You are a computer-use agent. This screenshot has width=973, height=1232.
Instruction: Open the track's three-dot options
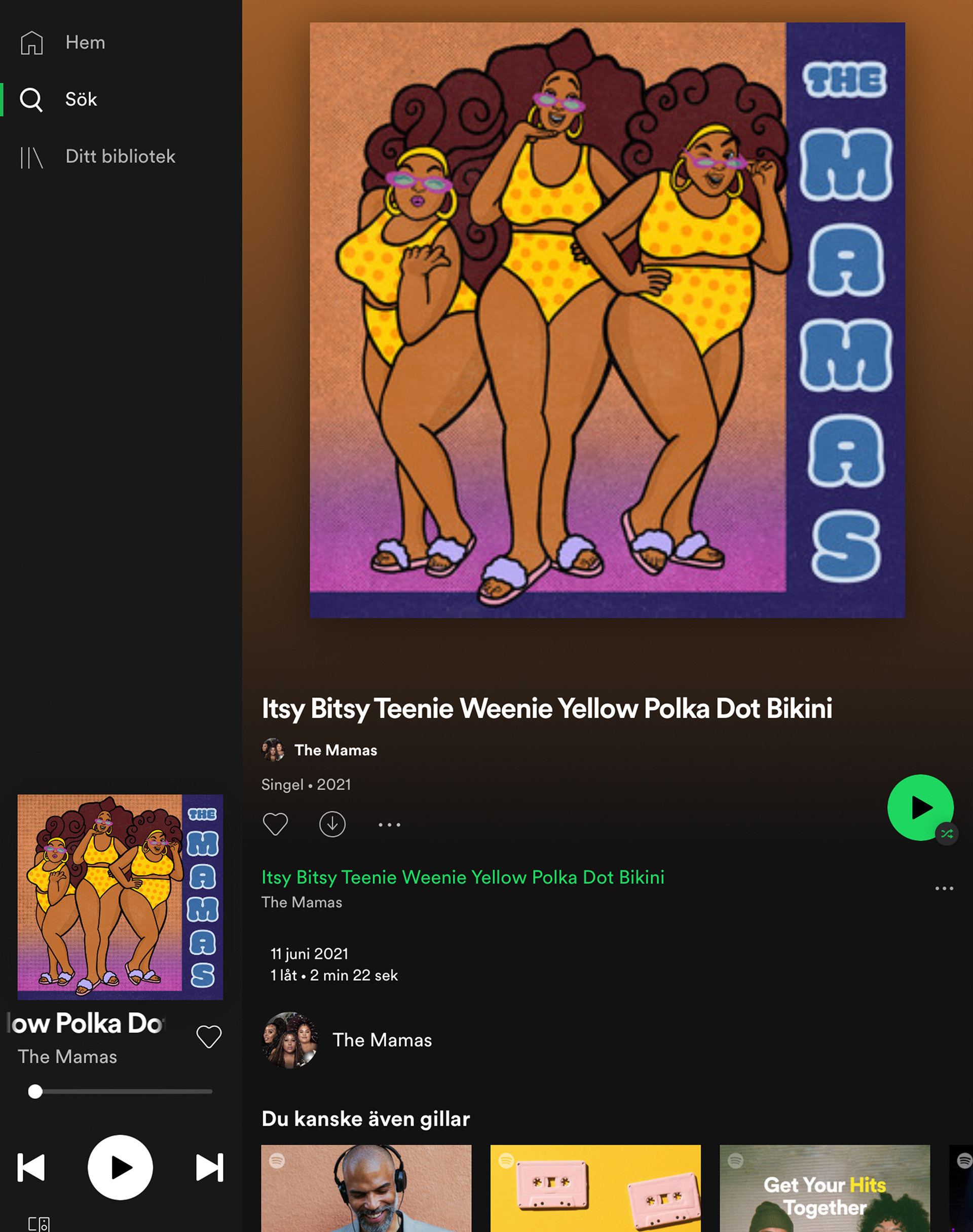[944, 888]
